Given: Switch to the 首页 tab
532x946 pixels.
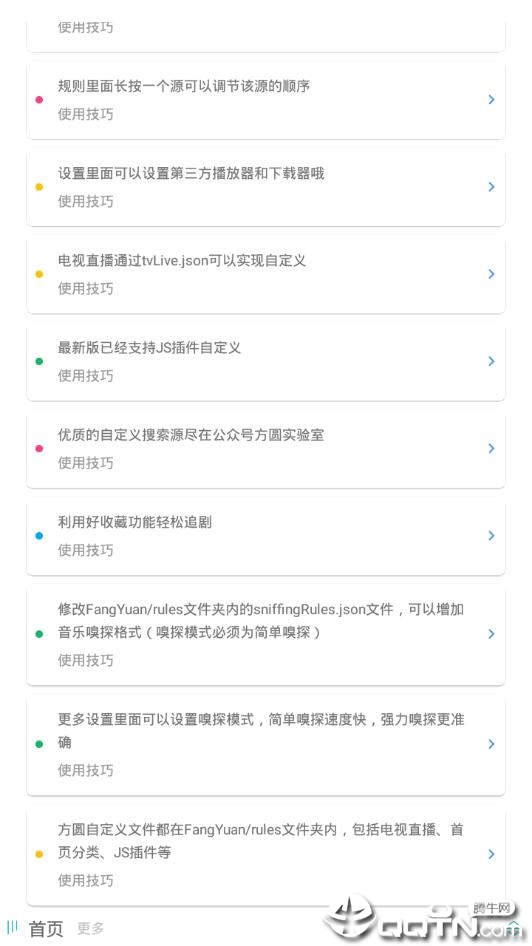Looking at the screenshot, I should pos(46,929).
